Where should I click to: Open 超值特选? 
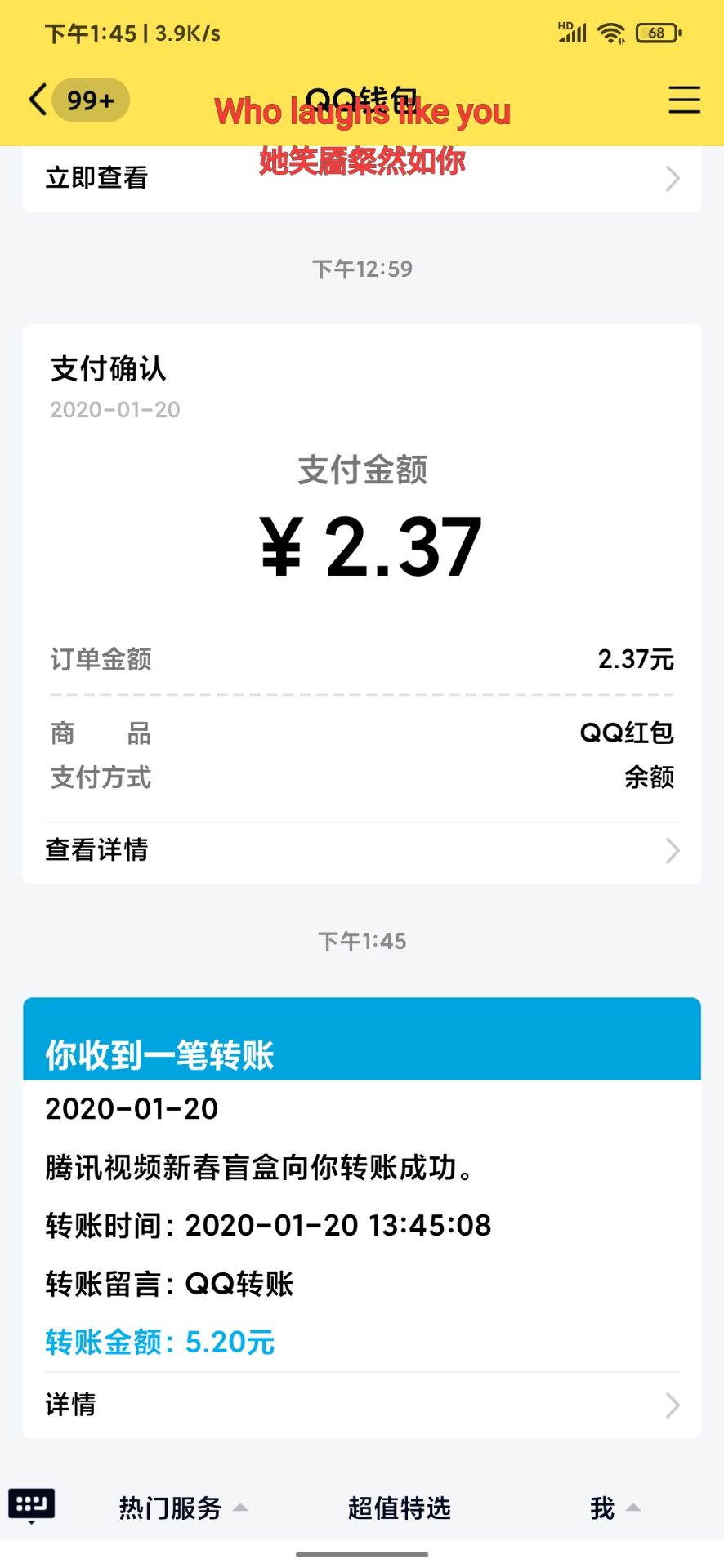[400, 1508]
